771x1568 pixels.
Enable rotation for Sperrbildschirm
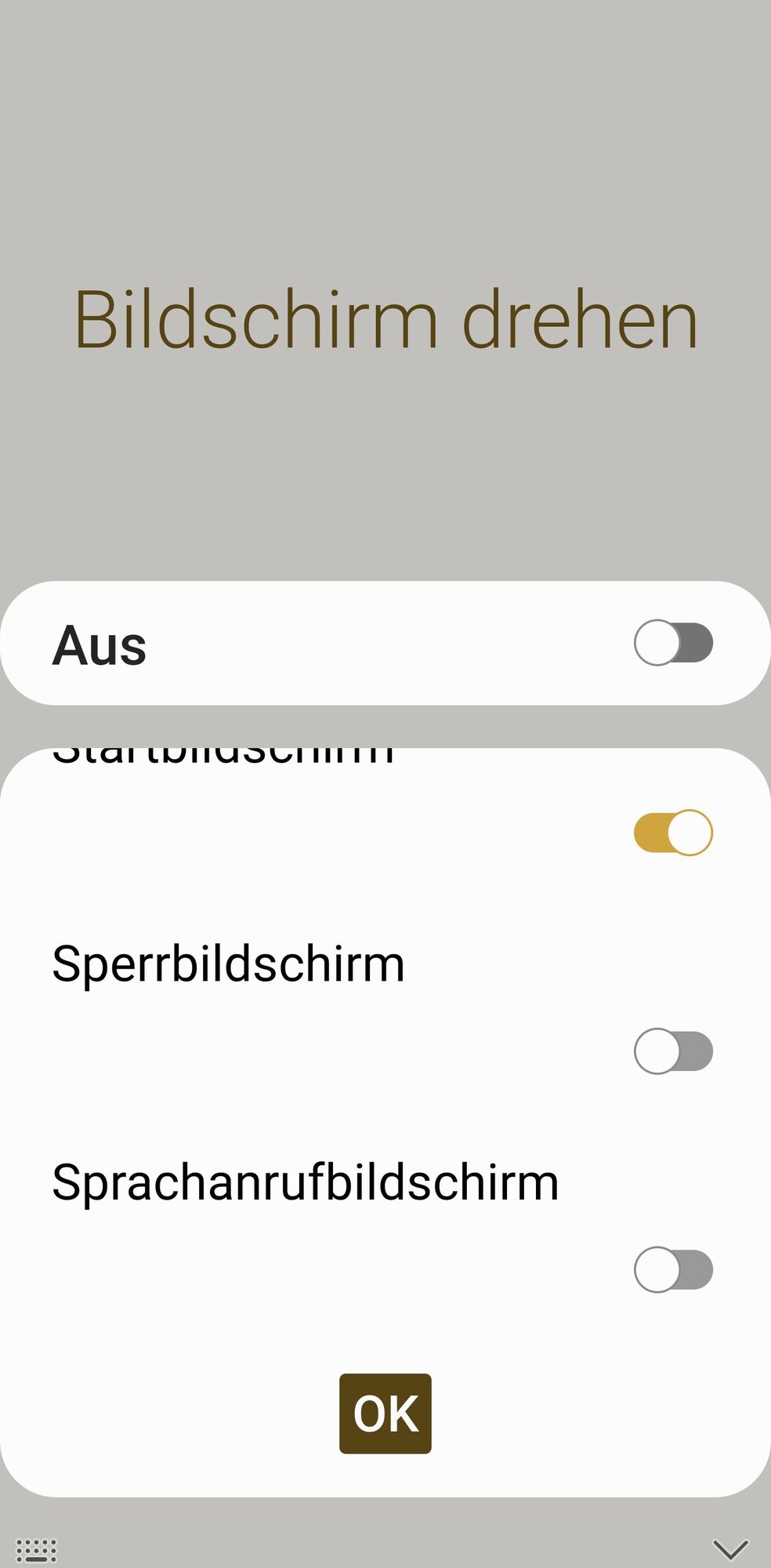673,1051
